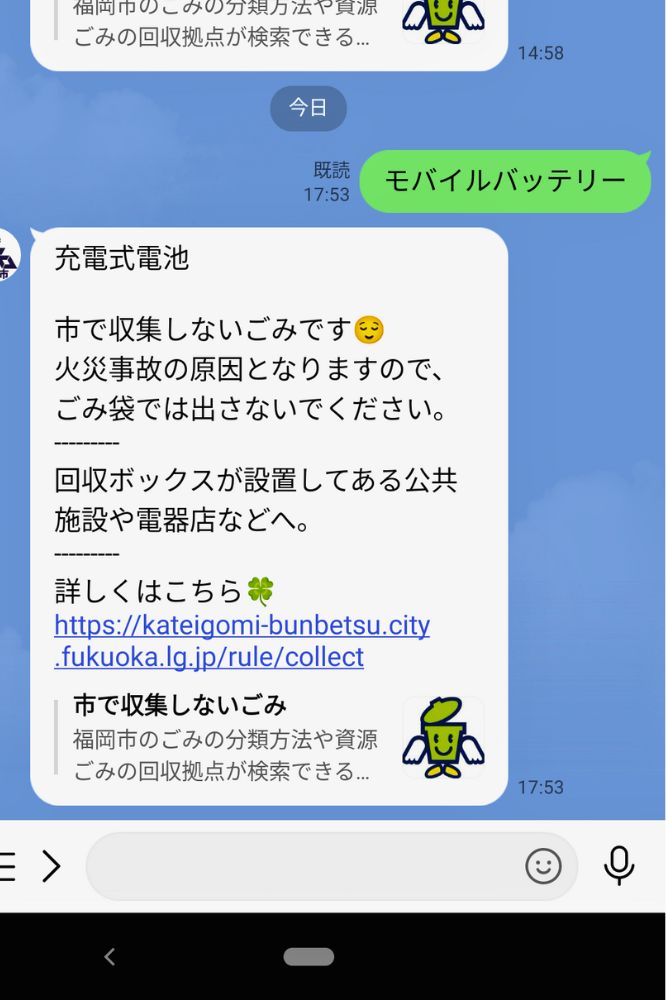
Task: Open the emoji sticker picker
Action: [x=543, y=866]
